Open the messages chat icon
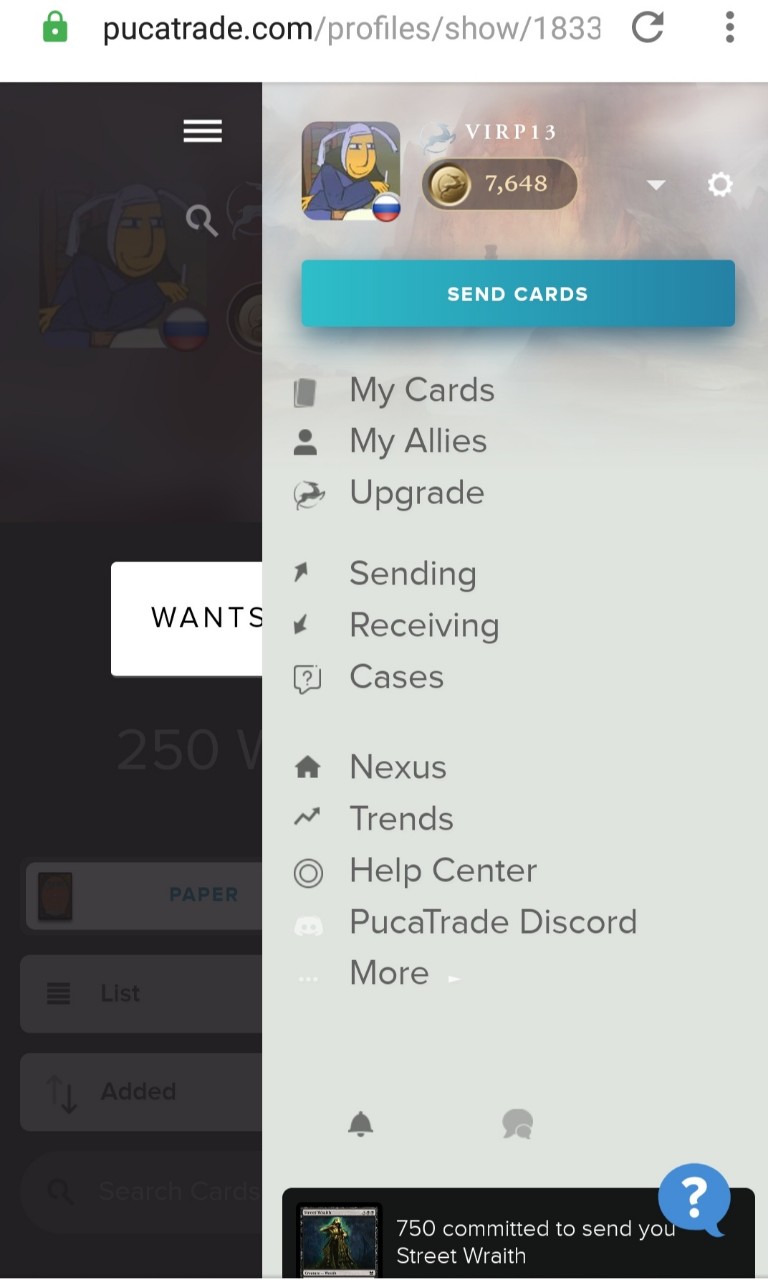The image size is (768, 1280). click(517, 1125)
